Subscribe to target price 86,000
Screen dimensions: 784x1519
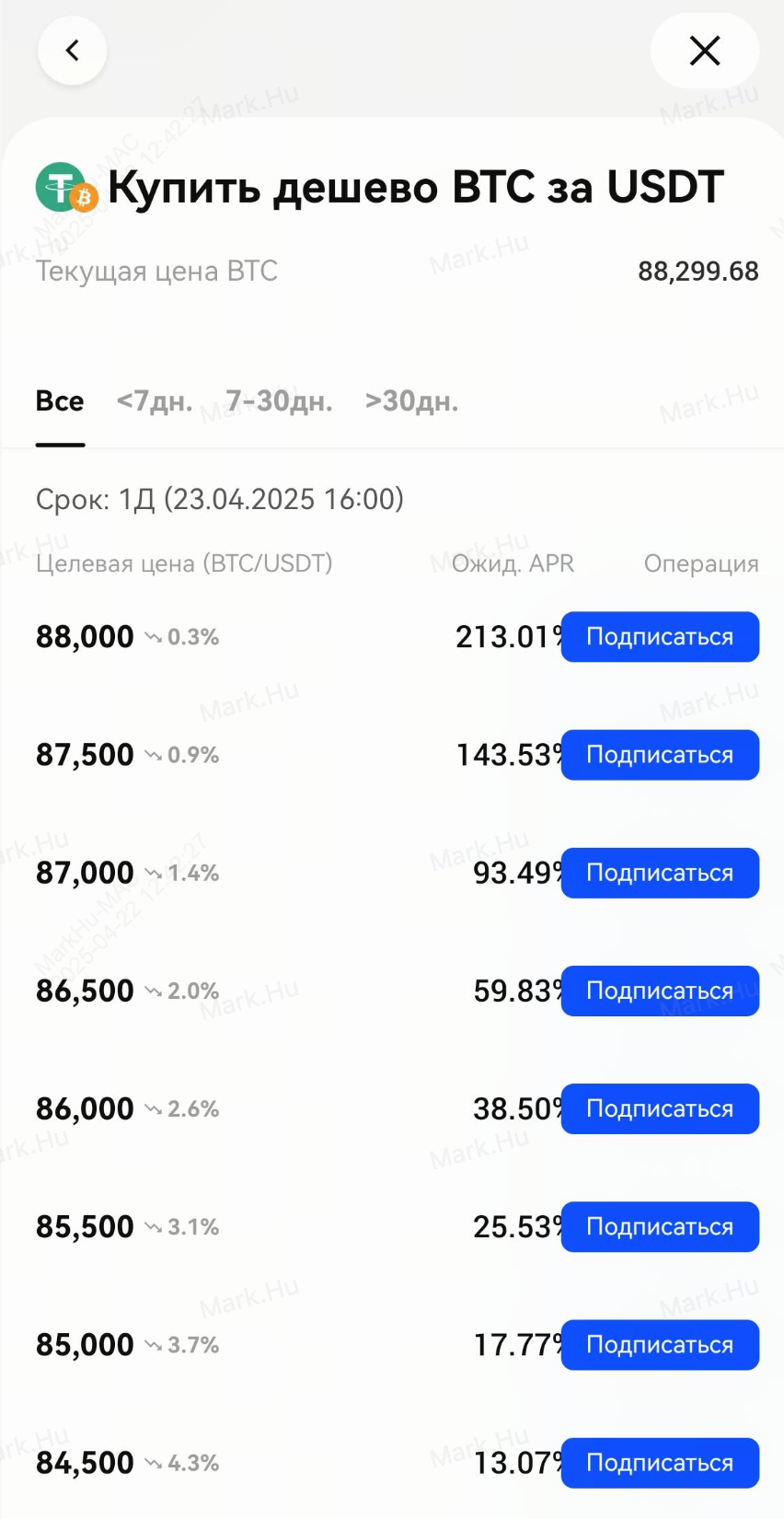(660, 1108)
